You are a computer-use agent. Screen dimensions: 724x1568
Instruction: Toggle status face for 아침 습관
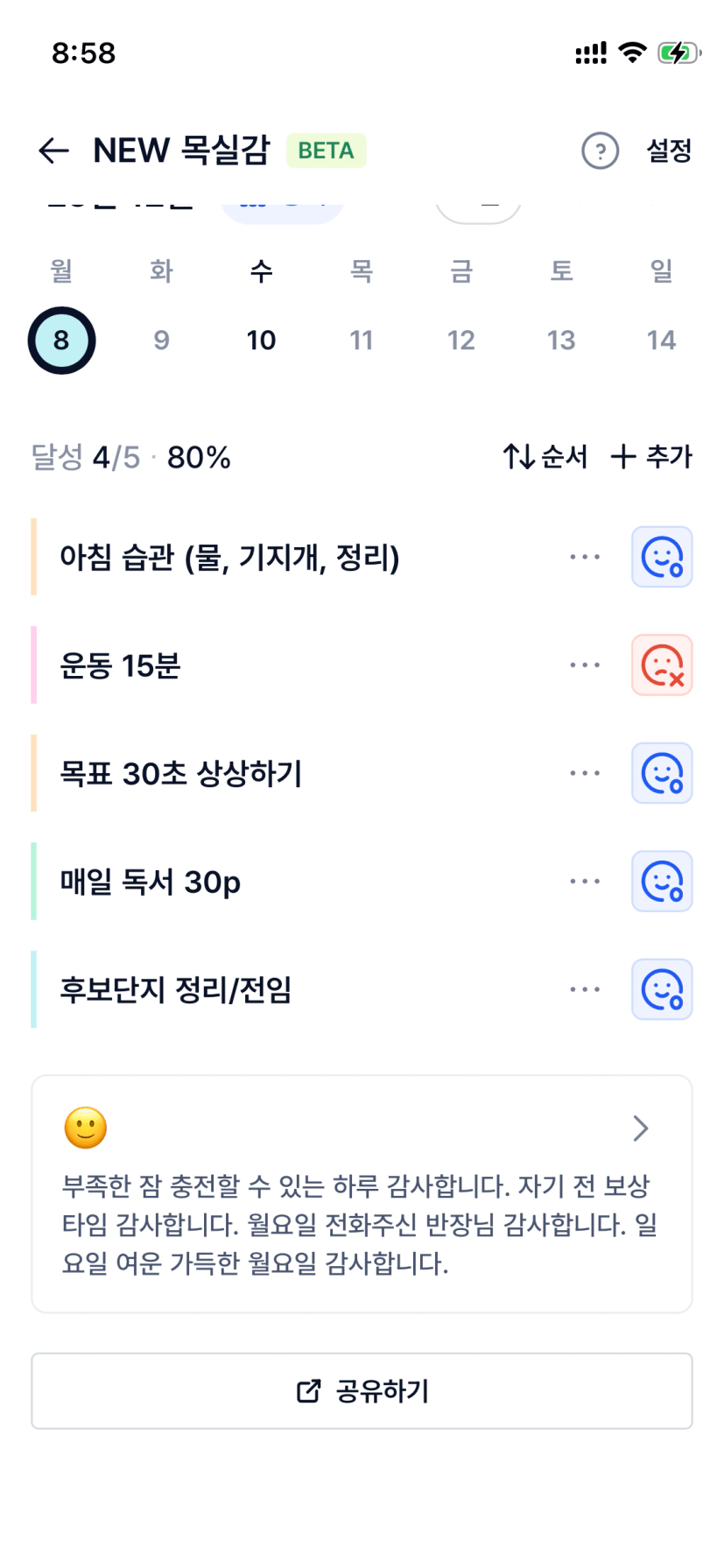coord(662,557)
